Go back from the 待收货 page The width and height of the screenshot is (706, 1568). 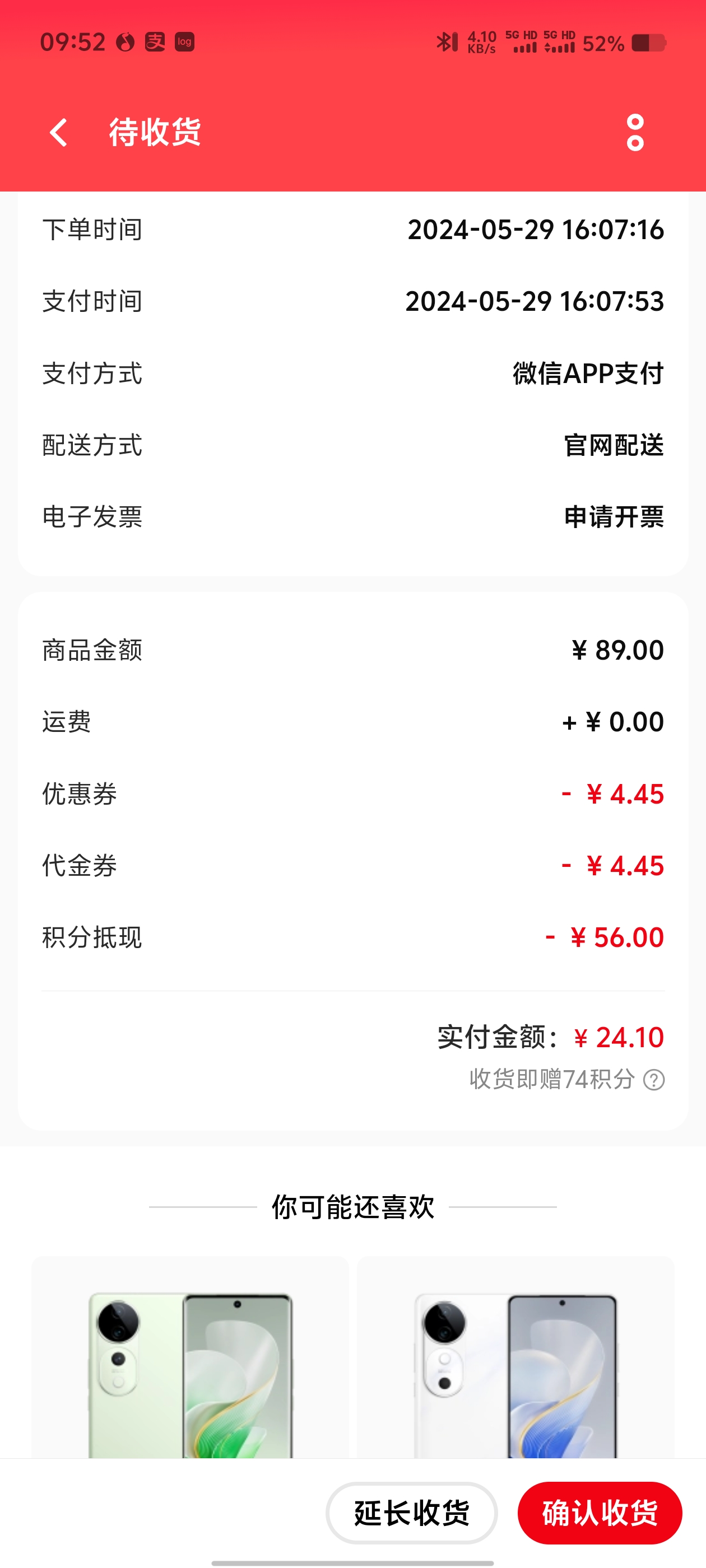pos(58,132)
